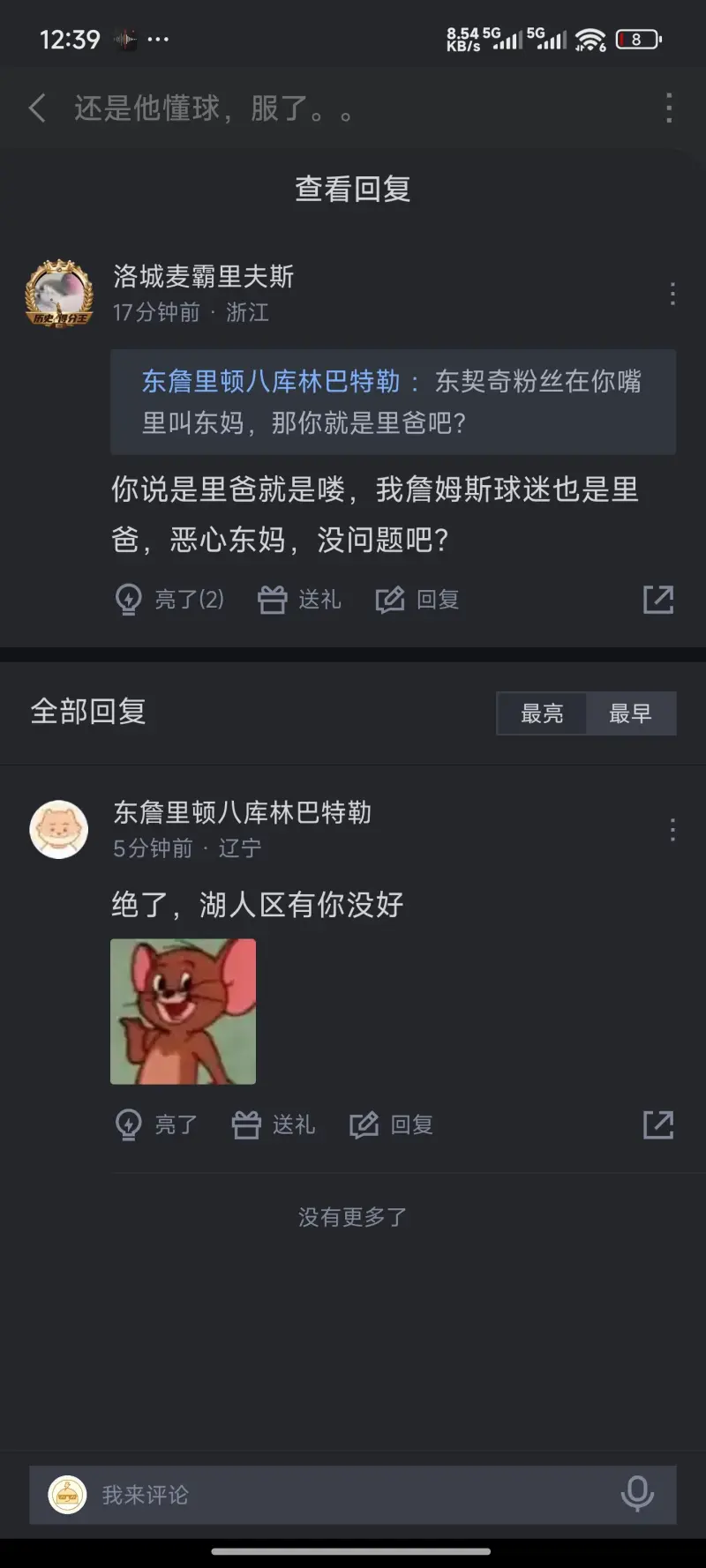The height and width of the screenshot is (1568, 706).
Task: Start voice input with the microphone
Action: point(637,1495)
